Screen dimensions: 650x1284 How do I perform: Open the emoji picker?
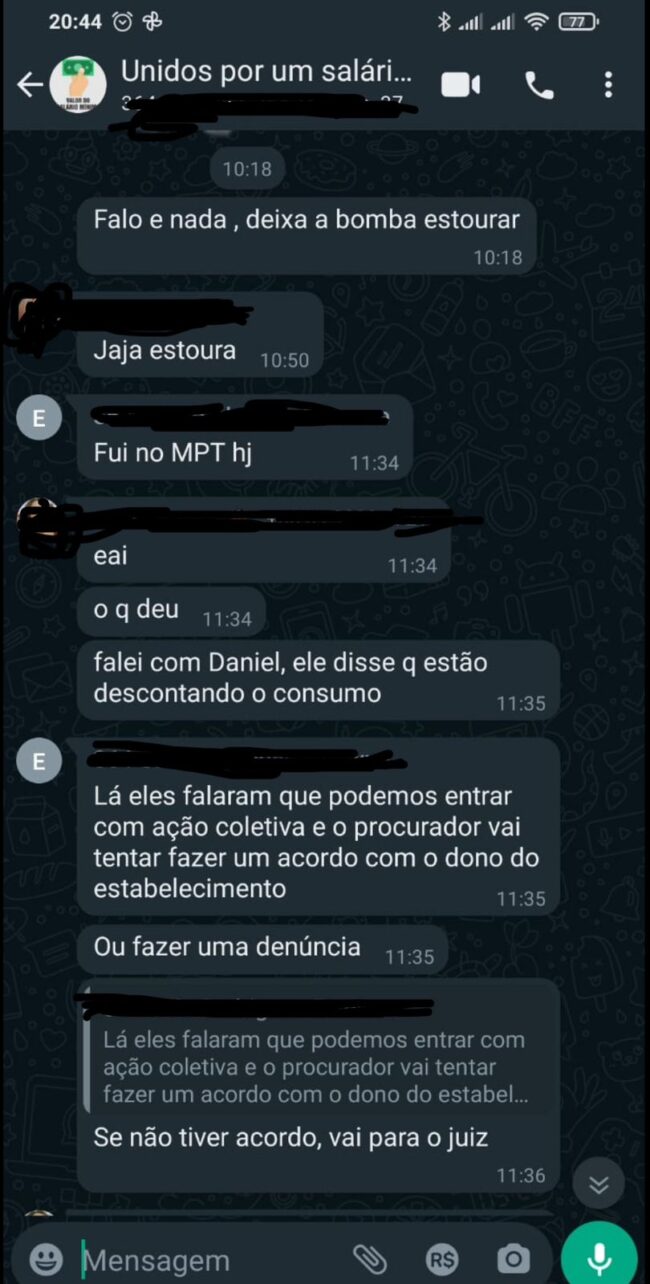[45, 1259]
